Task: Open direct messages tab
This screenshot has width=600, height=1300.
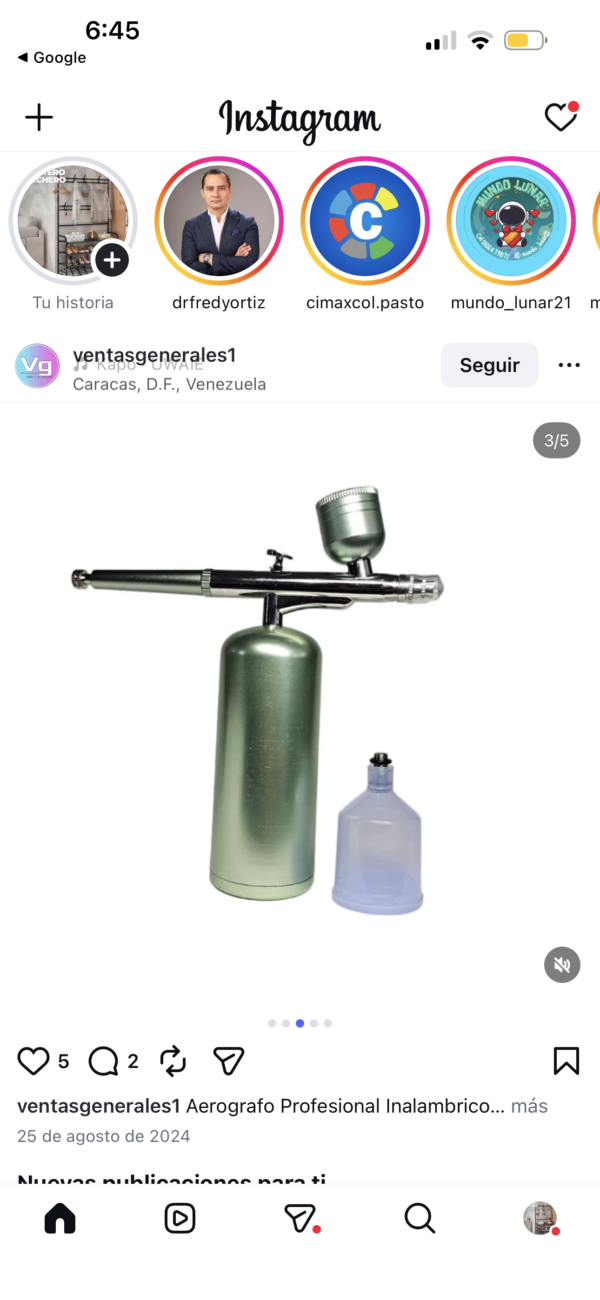Action: coord(299,1218)
